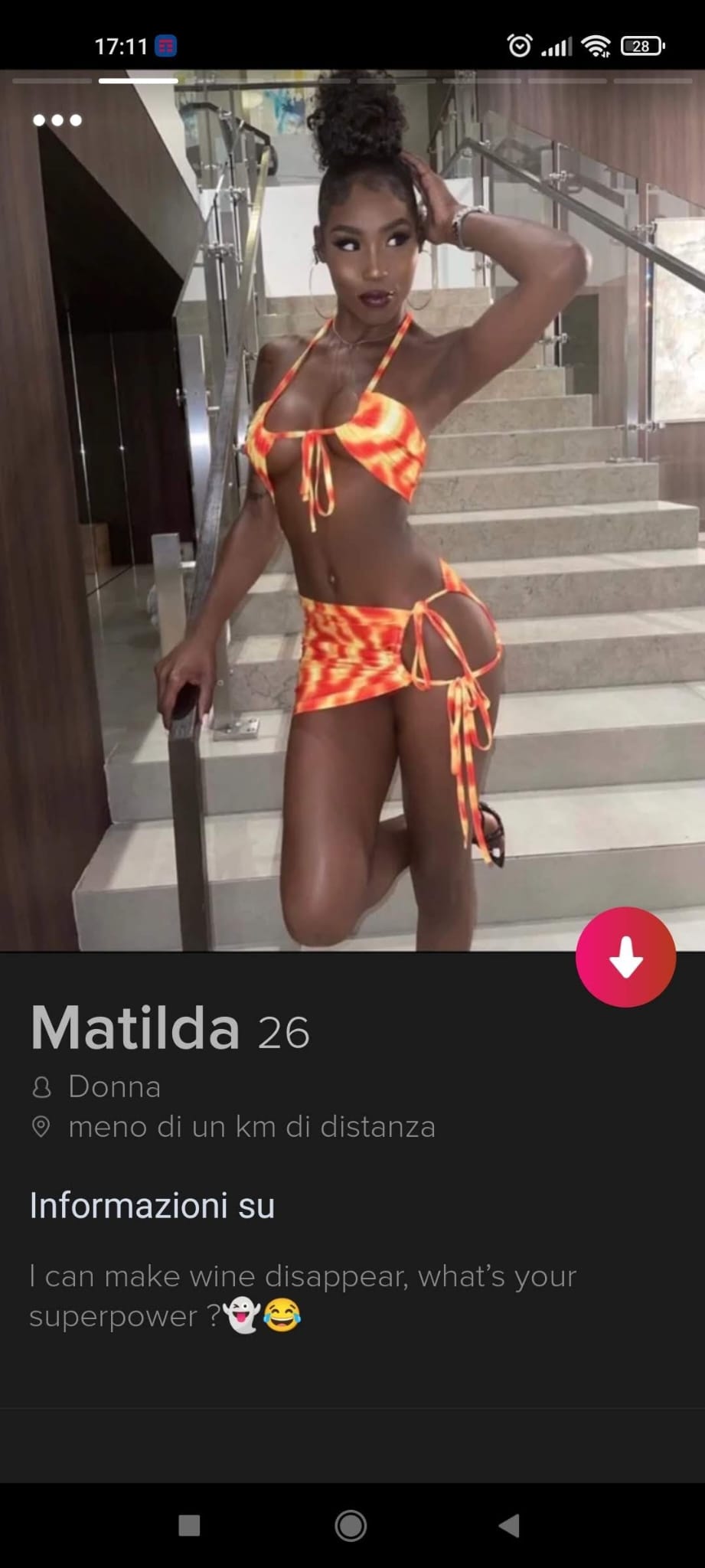Open the recent apps view
Image resolution: width=705 pixels, height=1568 pixels.
(x=189, y=1525)
